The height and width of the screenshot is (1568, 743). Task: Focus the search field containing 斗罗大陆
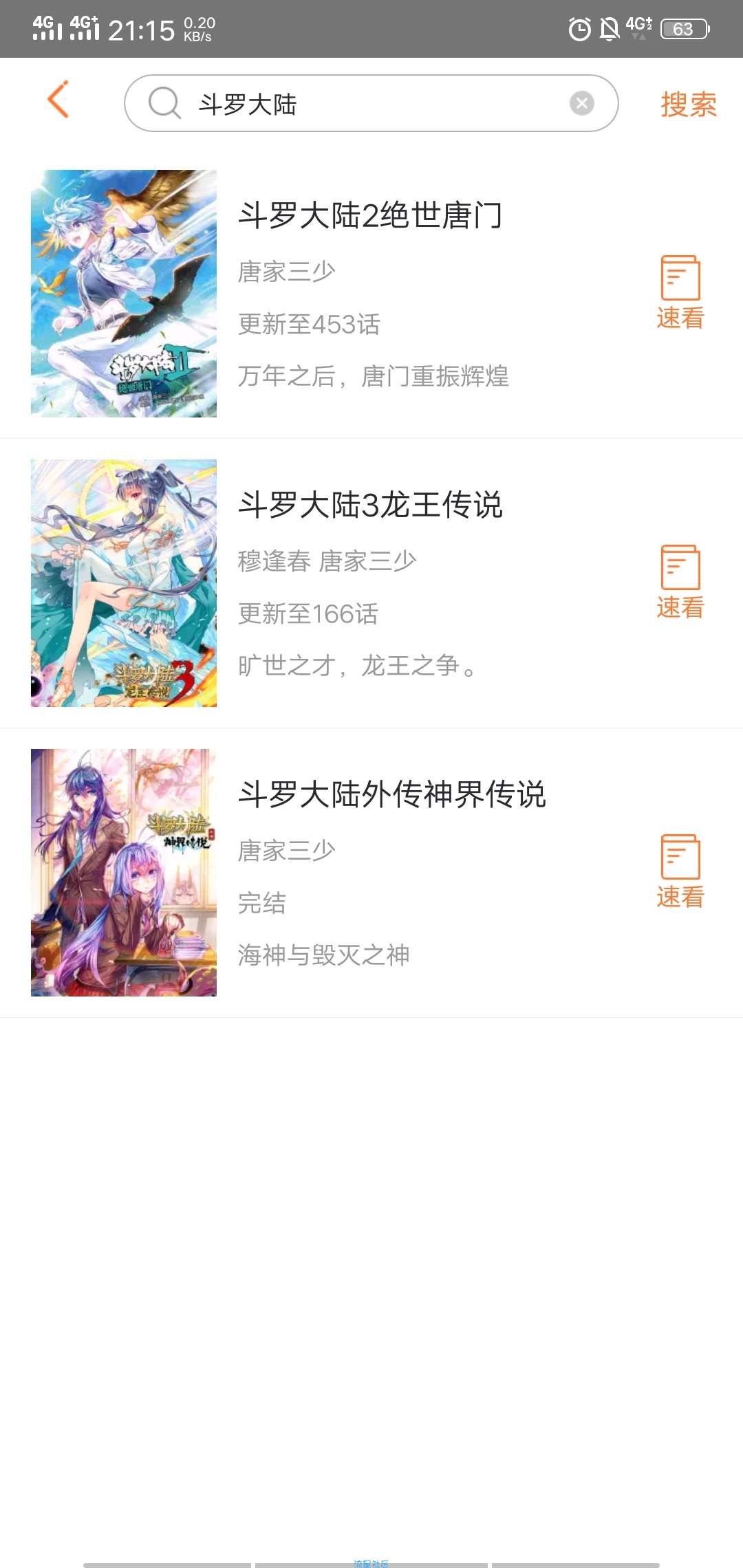(371, 104)
